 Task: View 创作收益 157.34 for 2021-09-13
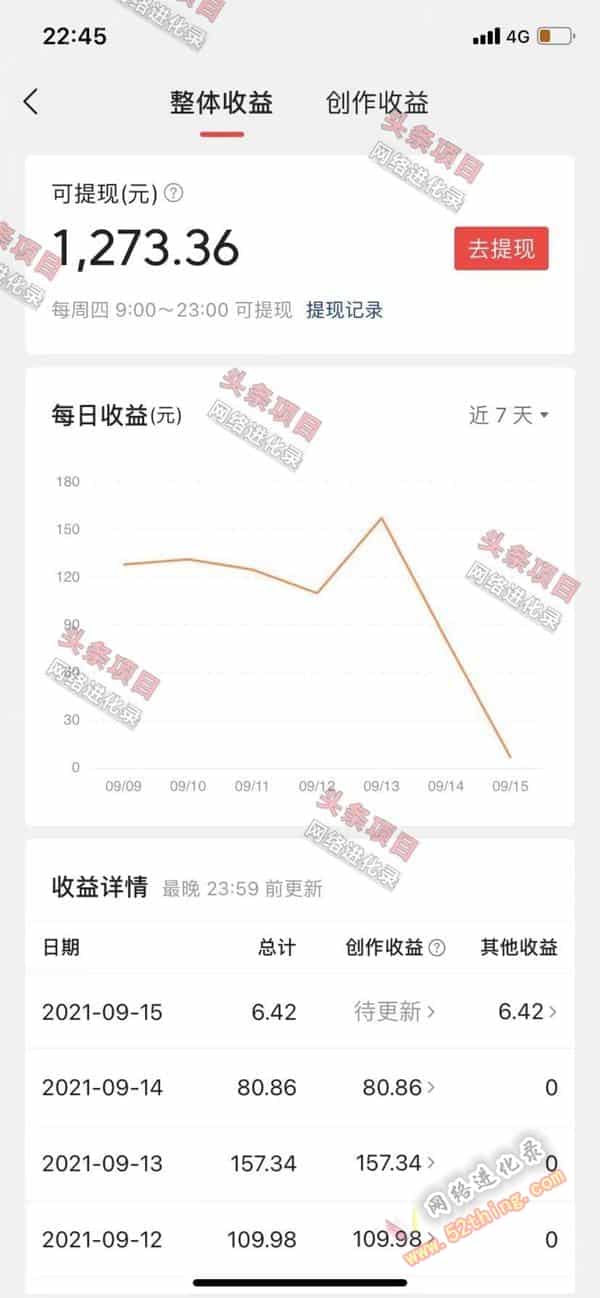point(395,1163)
